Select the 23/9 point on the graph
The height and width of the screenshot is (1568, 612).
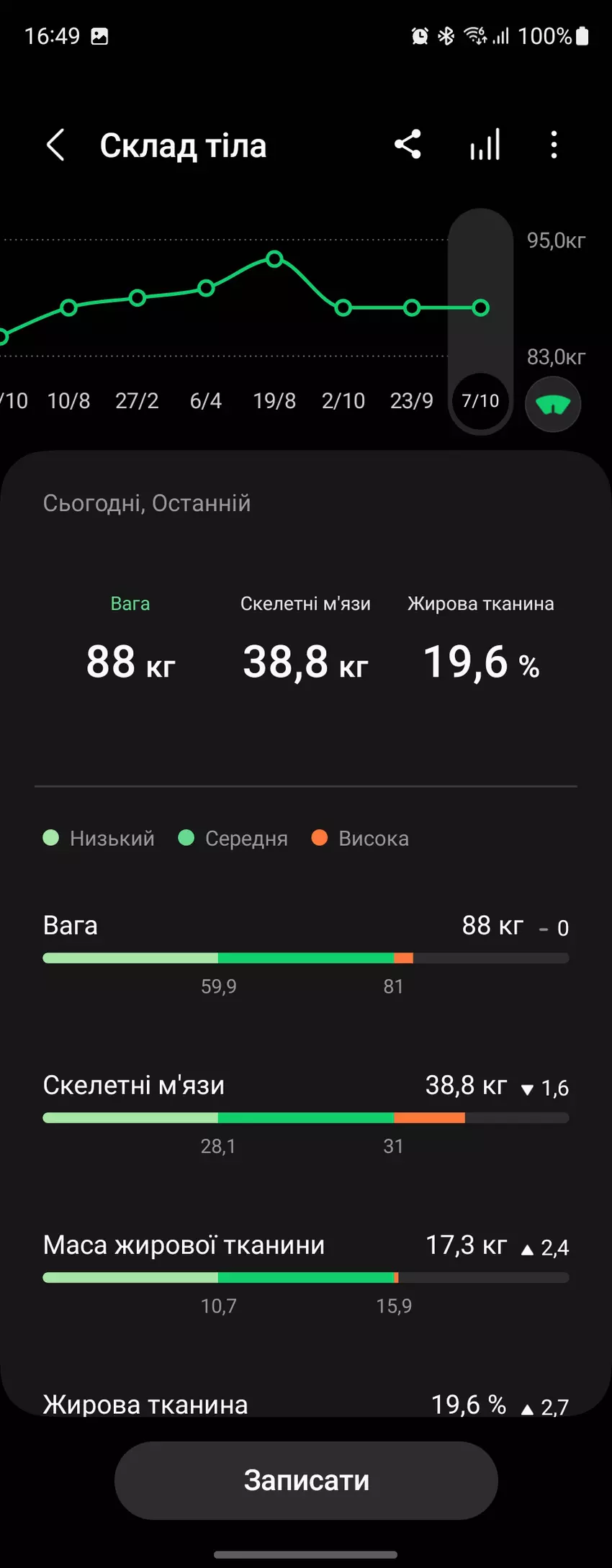(x=412, y=308)
